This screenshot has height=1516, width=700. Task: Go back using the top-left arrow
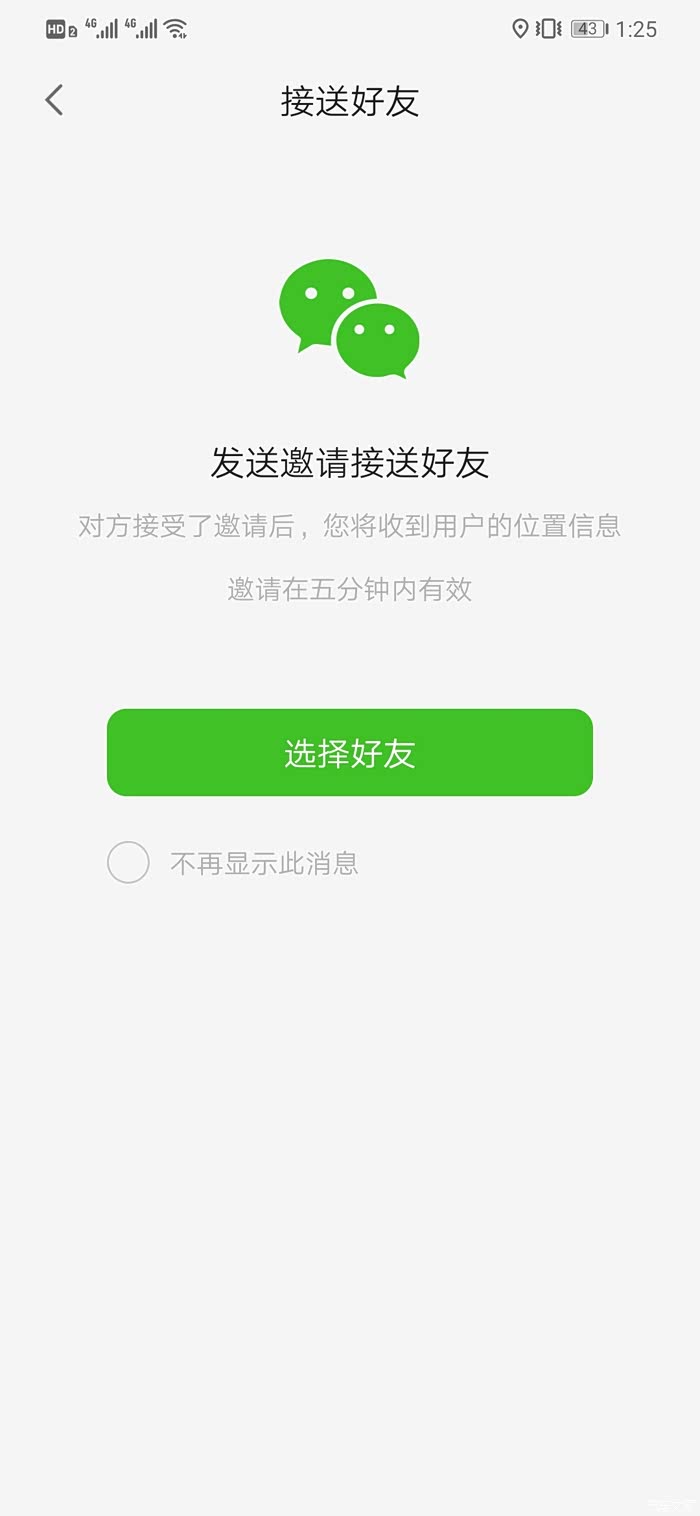pos(54,100)
